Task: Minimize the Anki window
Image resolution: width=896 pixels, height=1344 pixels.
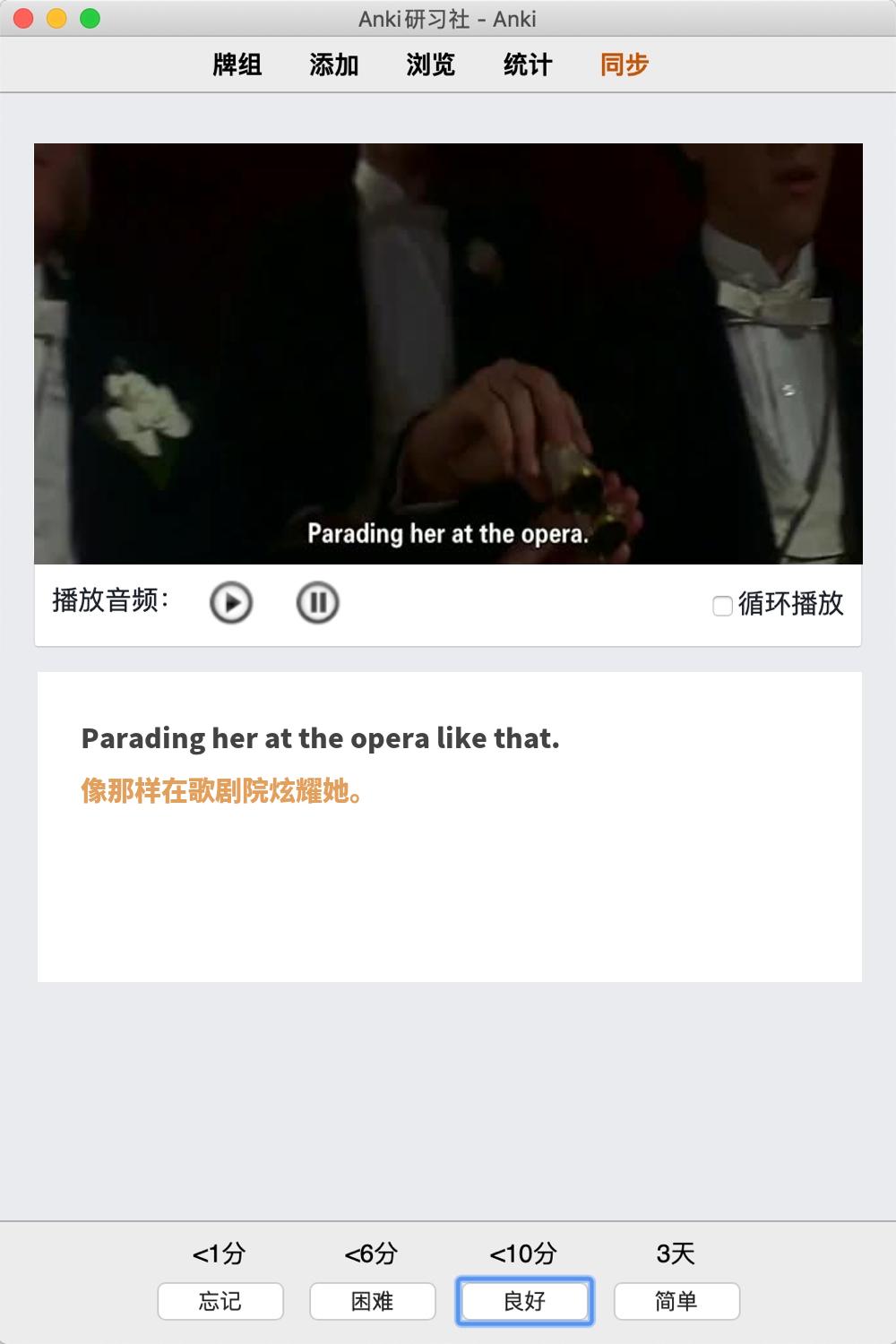Action: point(56,18)
